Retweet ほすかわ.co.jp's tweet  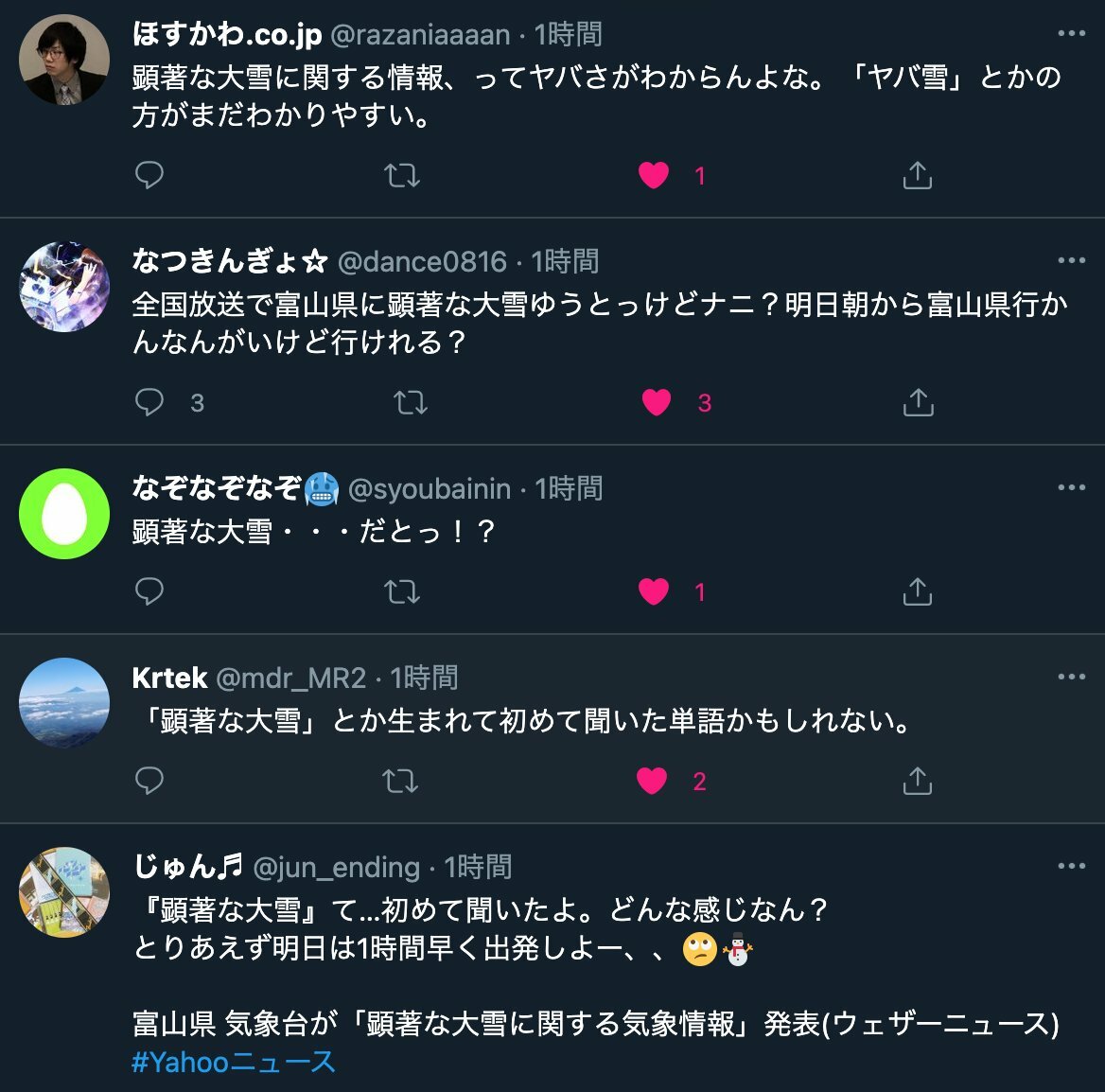(402, 175)
